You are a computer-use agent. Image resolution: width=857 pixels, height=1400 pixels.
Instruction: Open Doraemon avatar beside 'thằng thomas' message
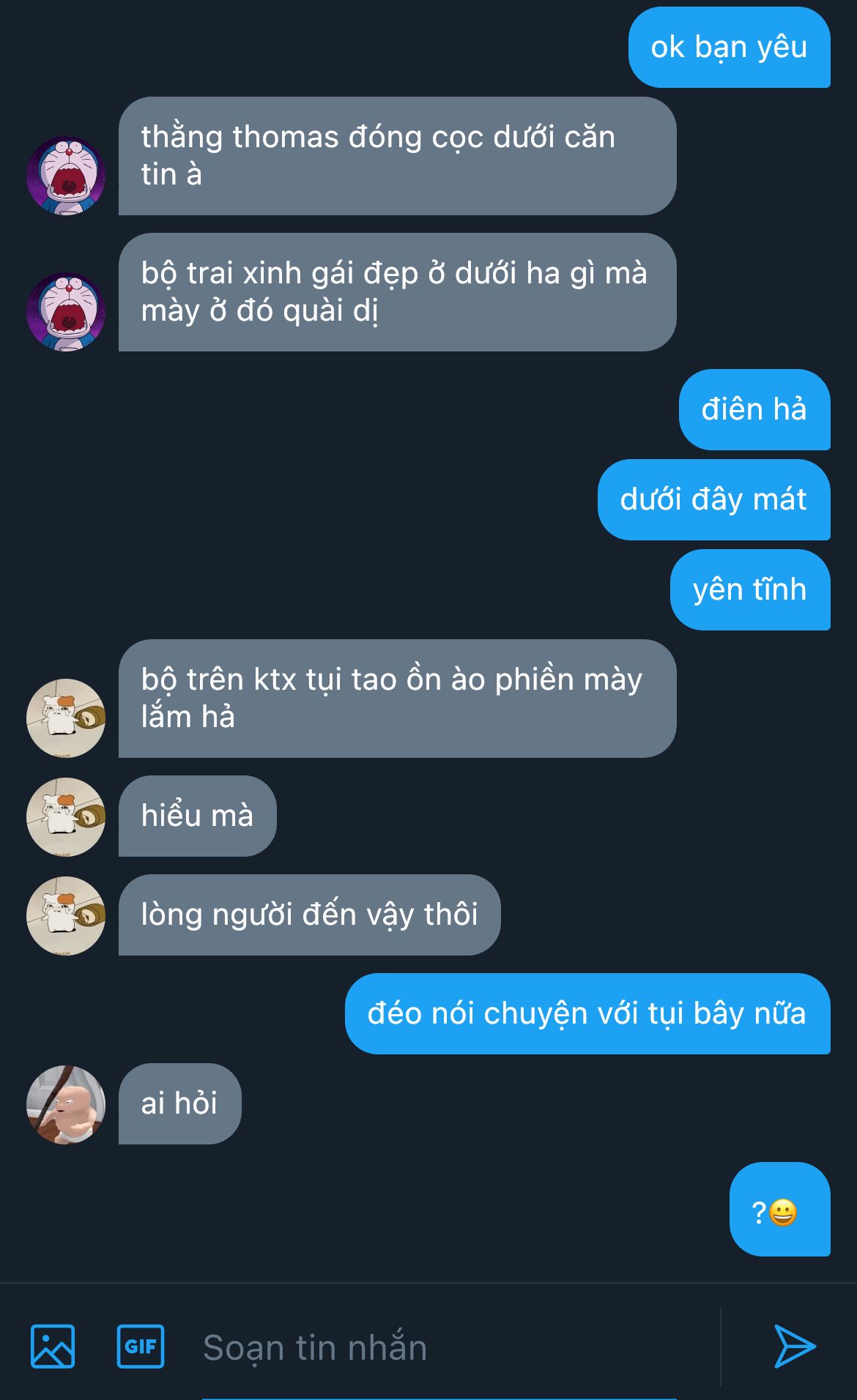pyautogui.click(x=66, y=176)
